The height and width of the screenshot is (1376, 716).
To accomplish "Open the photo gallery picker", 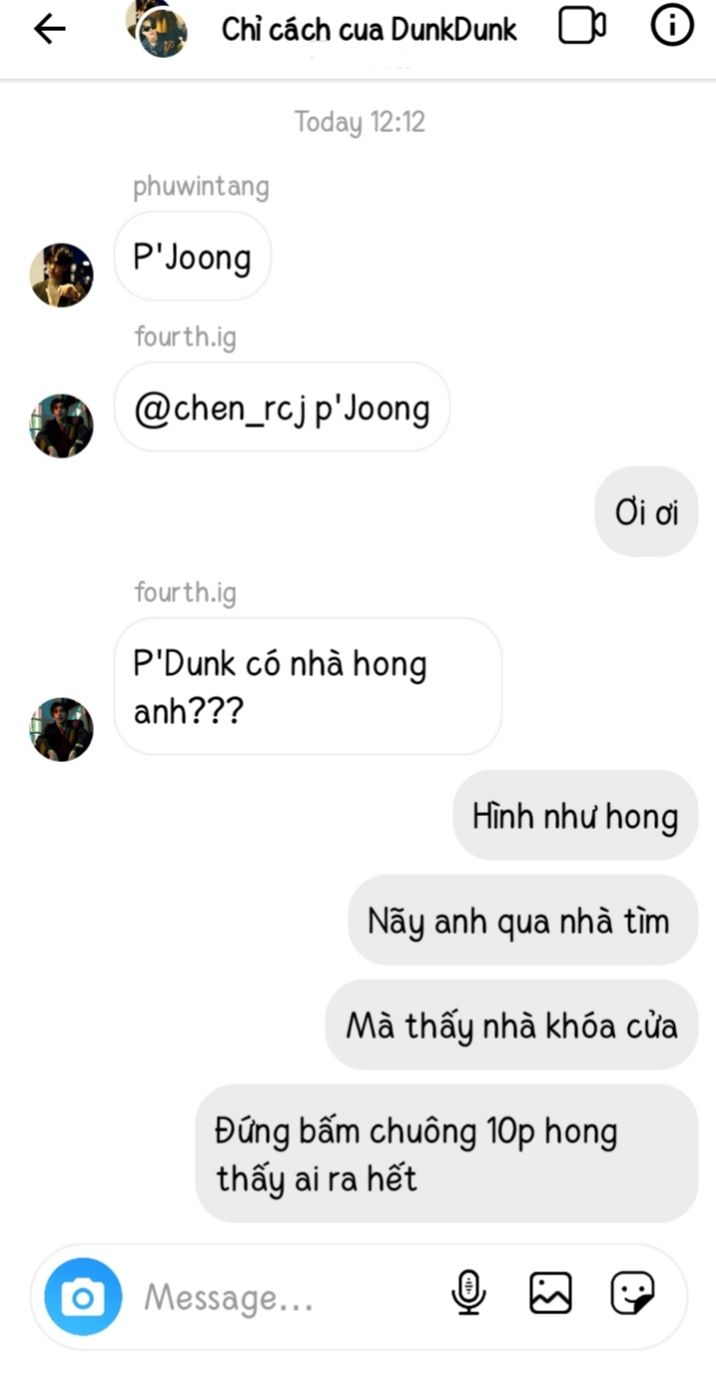I will 550,1293.
